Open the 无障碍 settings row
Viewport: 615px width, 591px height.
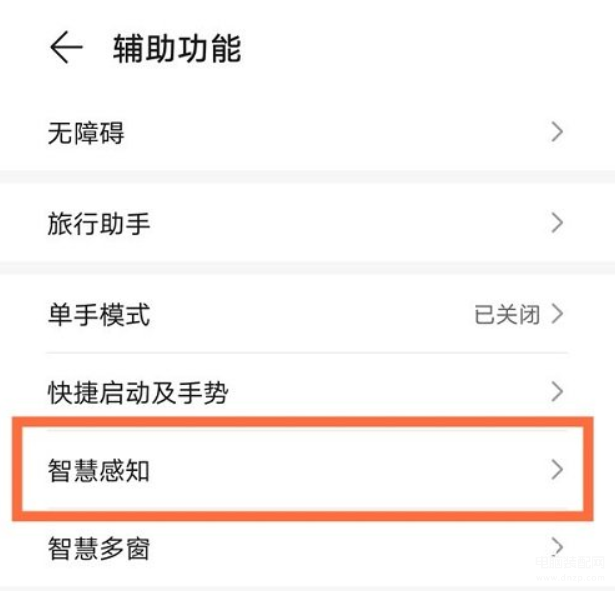pos(308,133)
